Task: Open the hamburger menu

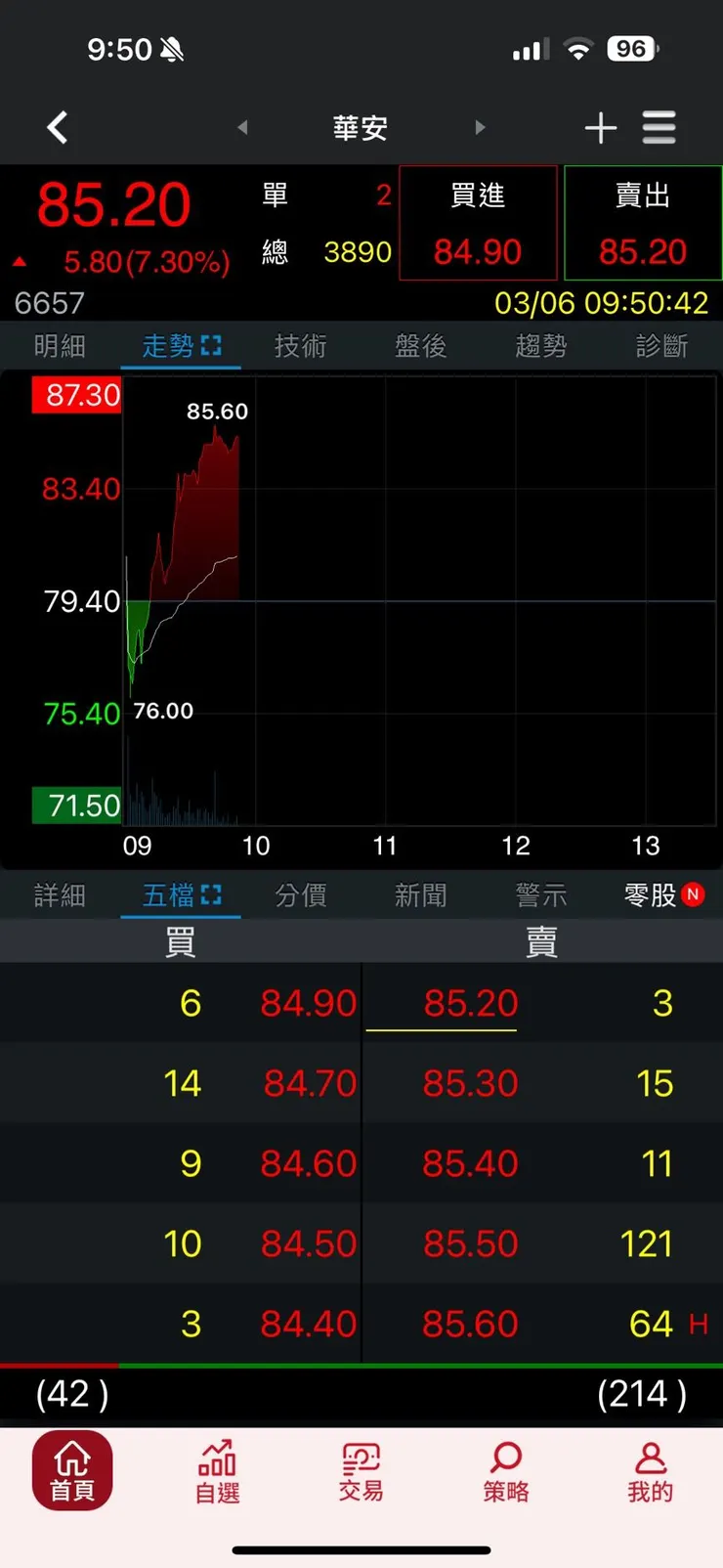Action: pyautogui.click(x=659, y=128)
